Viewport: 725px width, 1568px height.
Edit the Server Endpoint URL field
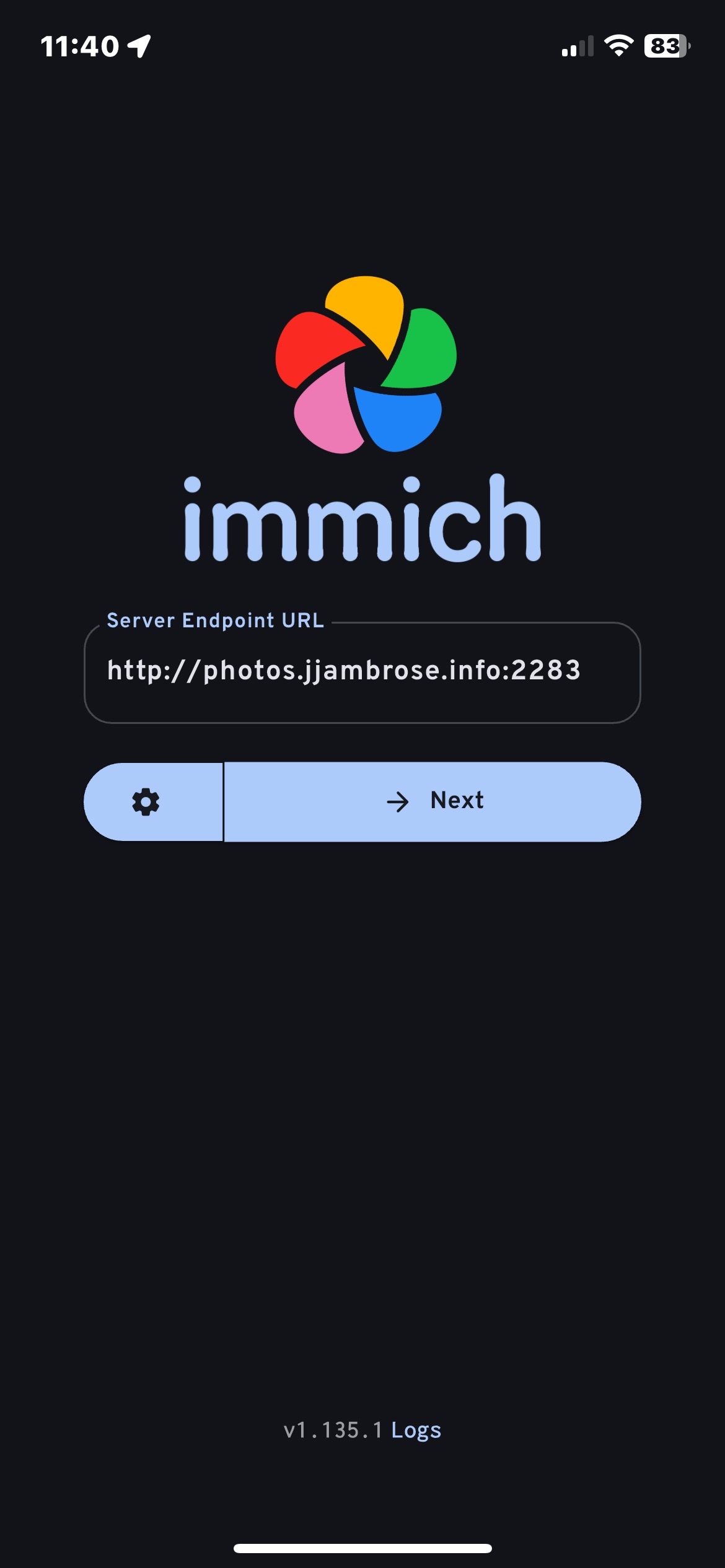point(362,672)
